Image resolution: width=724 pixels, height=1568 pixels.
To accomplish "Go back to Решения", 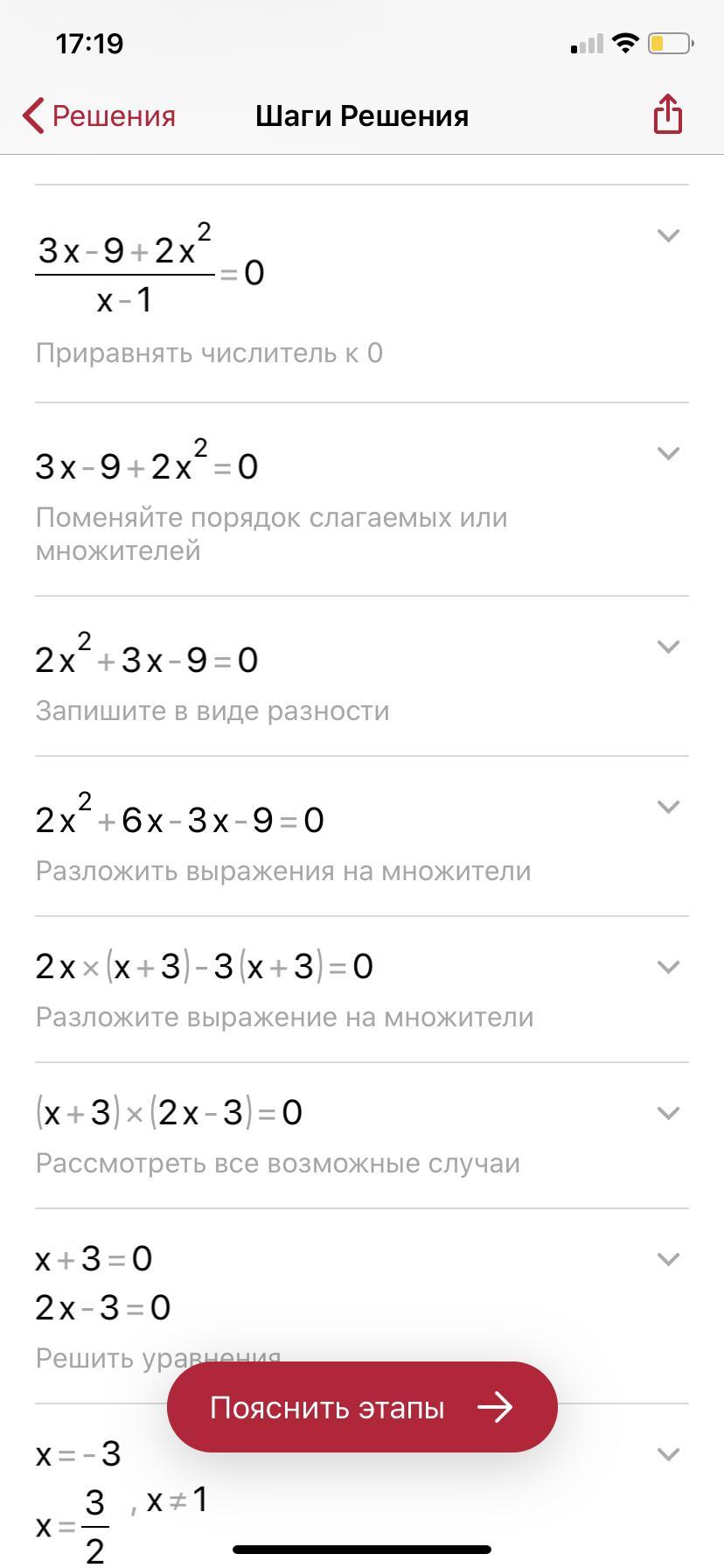I will coord(99,115).
